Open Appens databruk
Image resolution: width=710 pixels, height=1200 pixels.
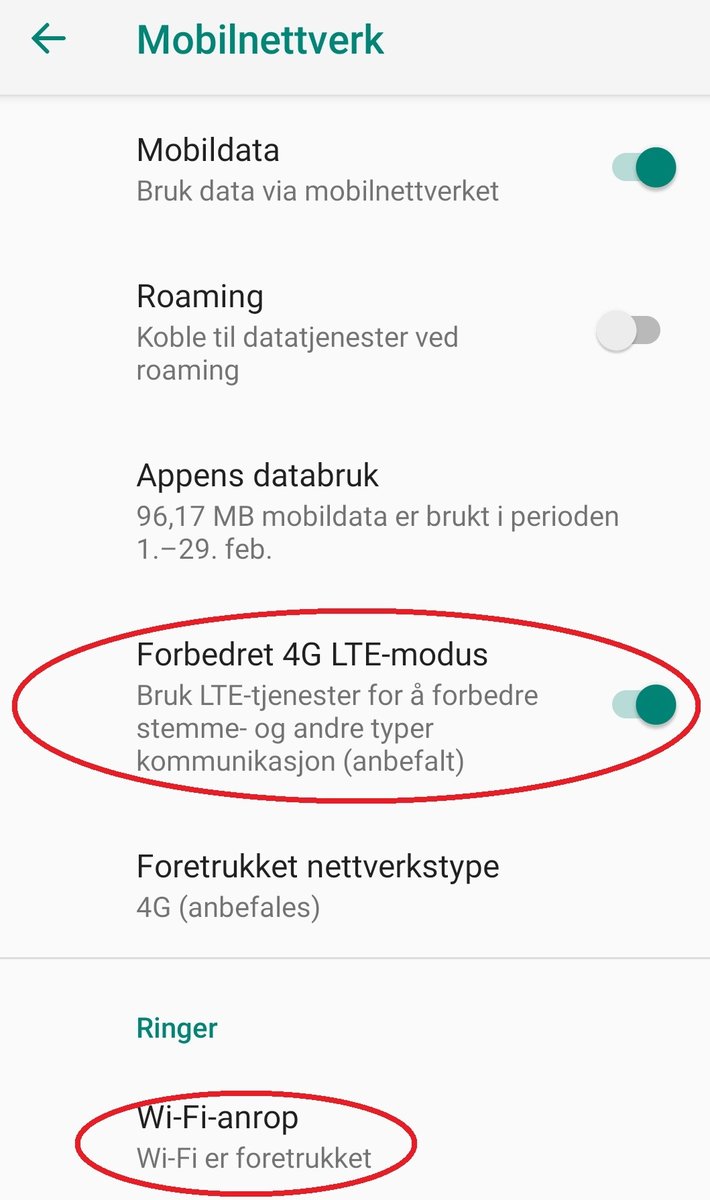[355, 510]
